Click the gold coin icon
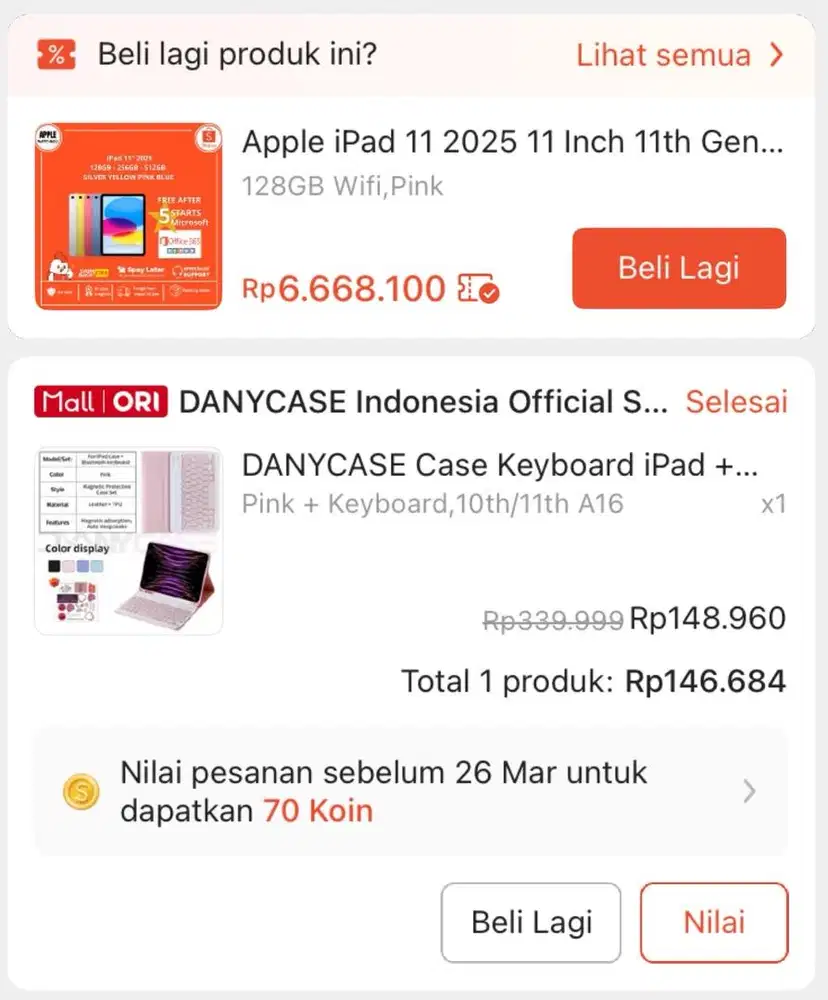Image resolution: width=828 pixels, height=1000 pixels. tap(80, 791)
